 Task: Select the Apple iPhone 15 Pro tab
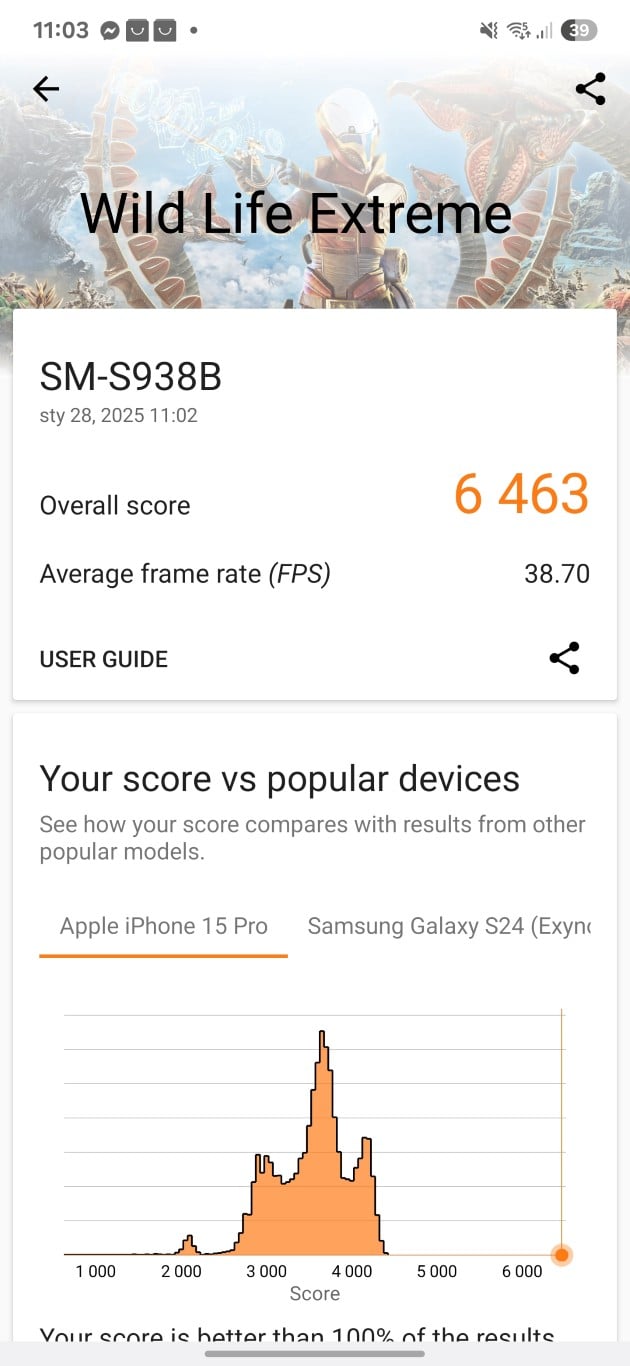click(x=164, y=926)
